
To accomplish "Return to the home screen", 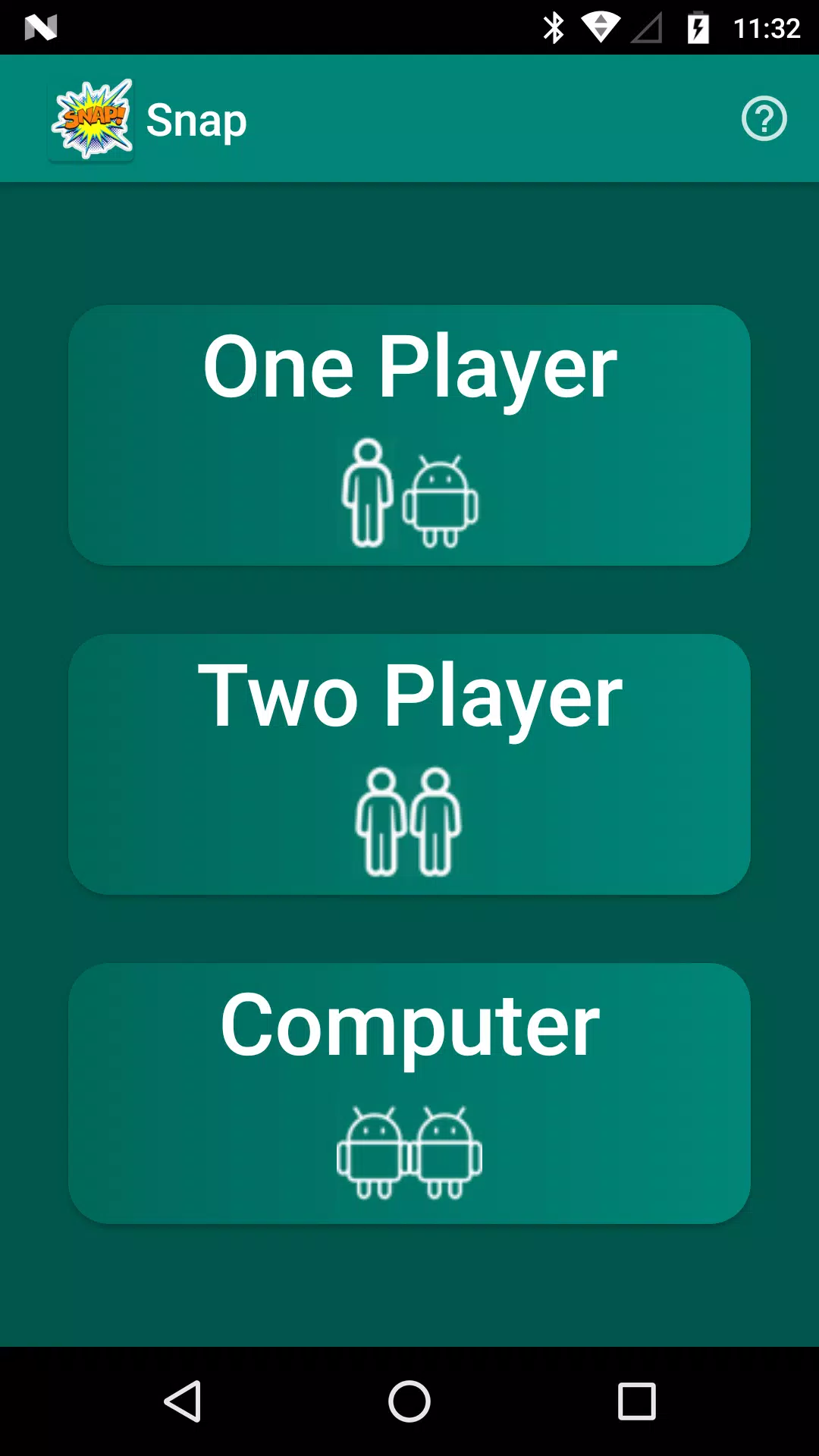I will pyautogui.click(x=409, y=1401).
